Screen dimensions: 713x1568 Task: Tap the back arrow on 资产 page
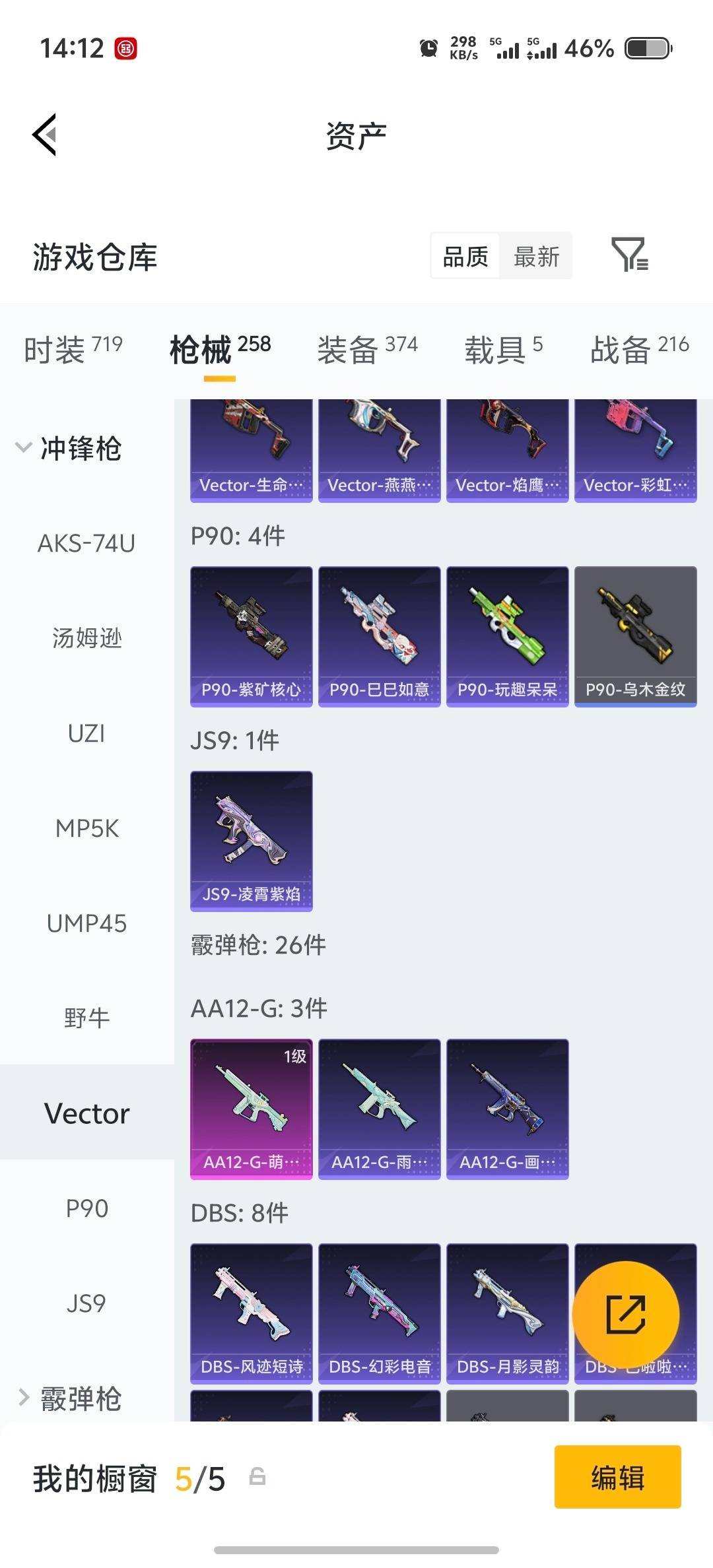coord(44,135)
